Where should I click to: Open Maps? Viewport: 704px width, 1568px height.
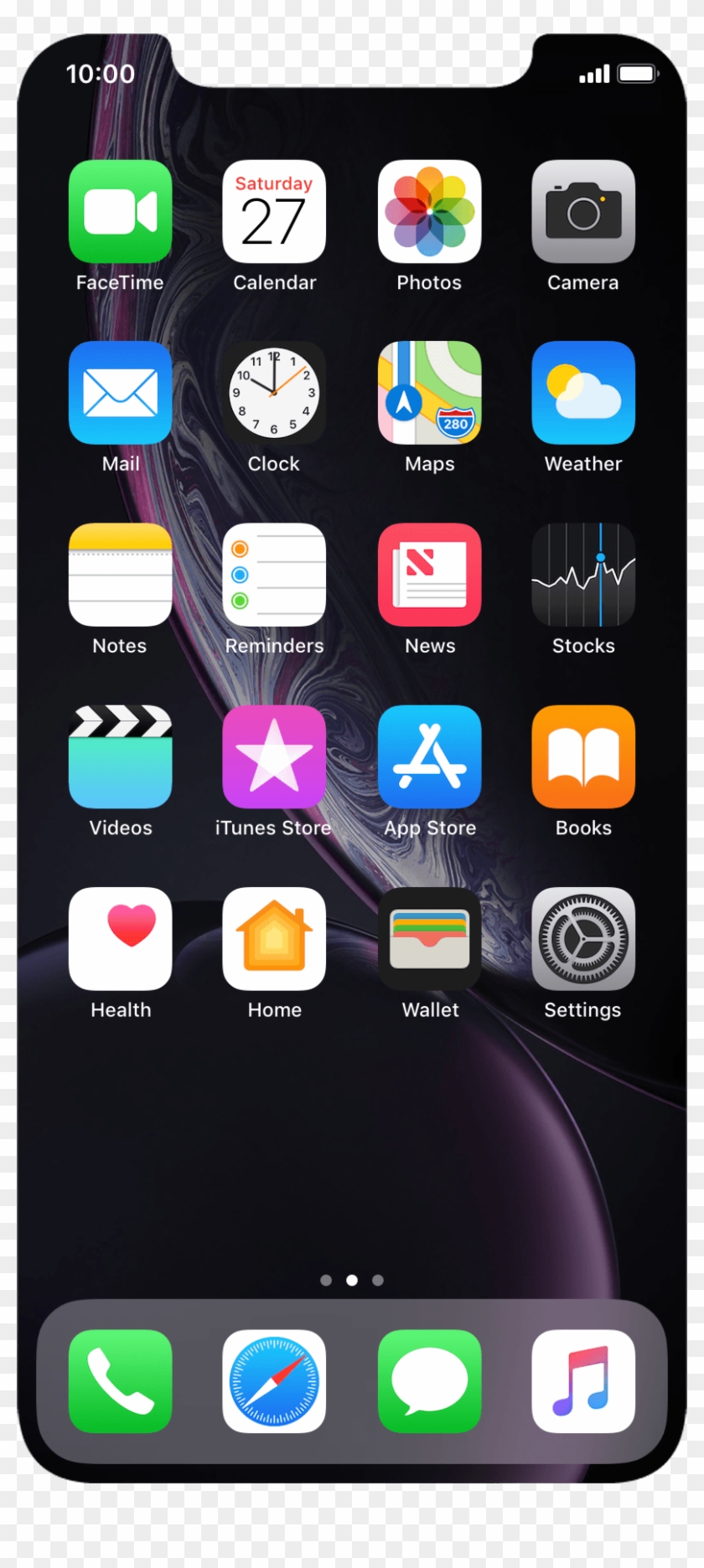(429, 392)
